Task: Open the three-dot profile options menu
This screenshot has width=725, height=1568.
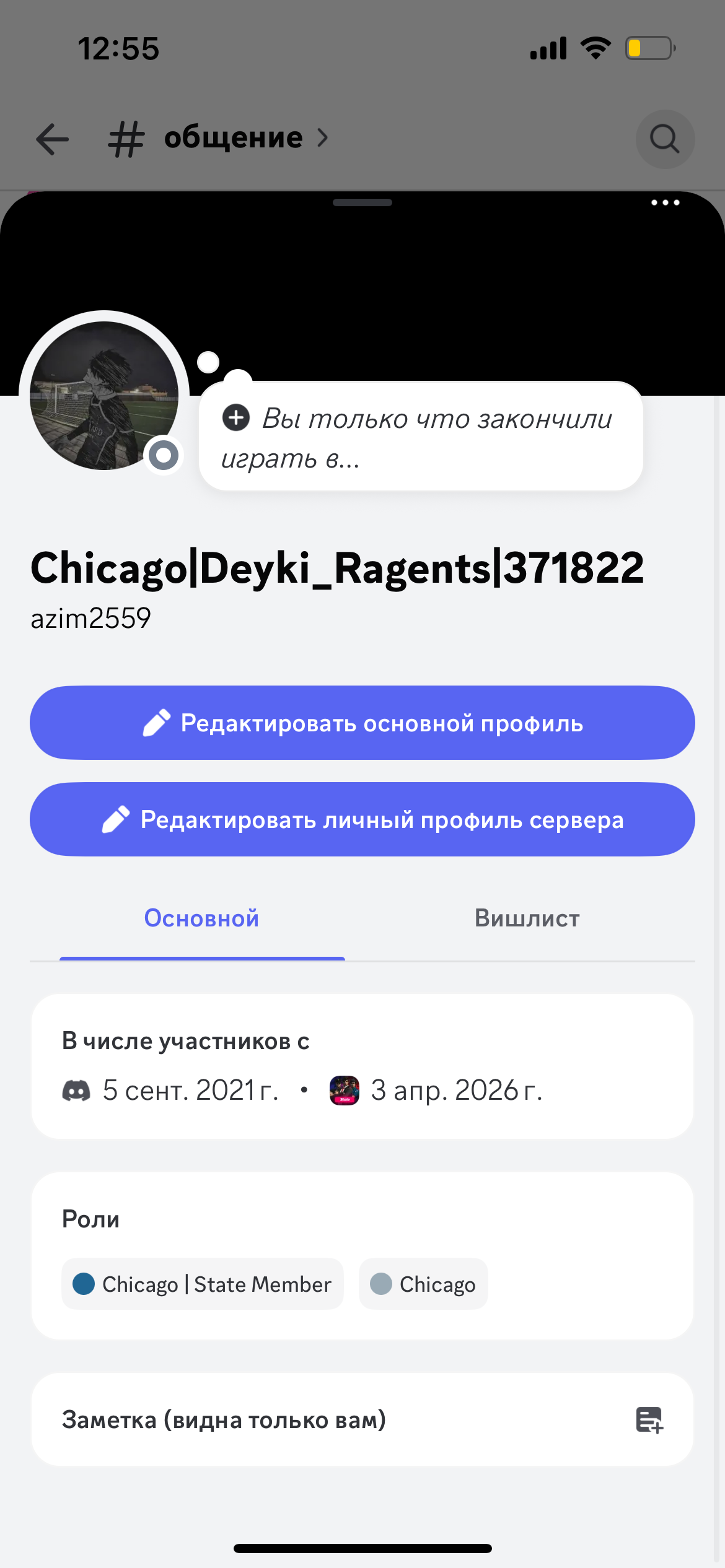Action: tap(665, 203)
